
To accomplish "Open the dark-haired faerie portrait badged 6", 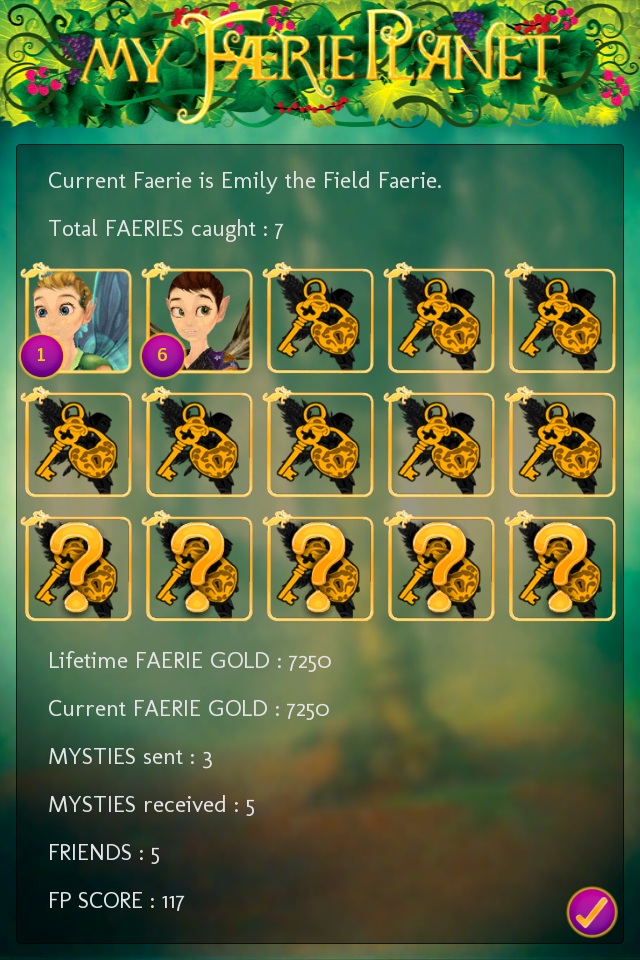I will point(200,320).
